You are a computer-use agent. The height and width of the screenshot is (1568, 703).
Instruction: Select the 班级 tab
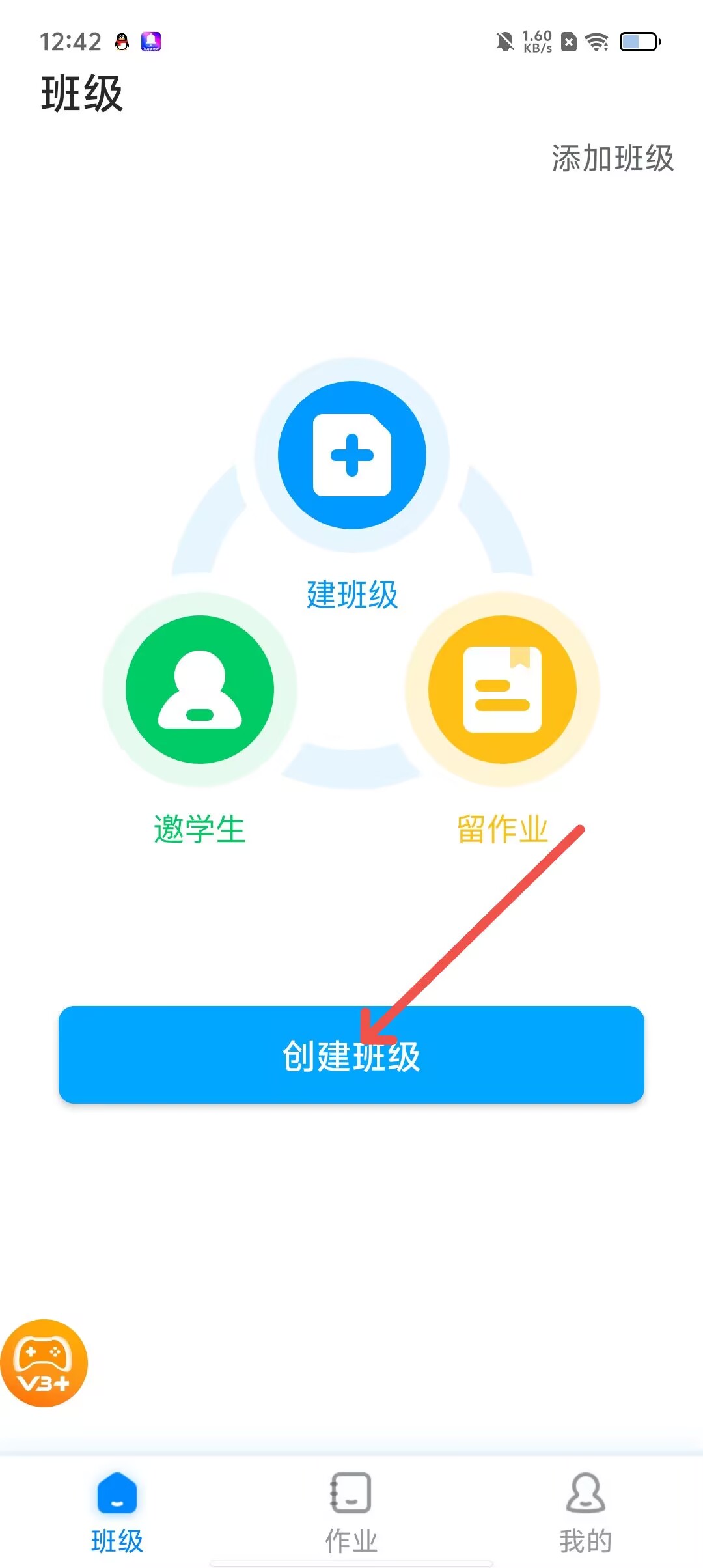click(117, 1512)
